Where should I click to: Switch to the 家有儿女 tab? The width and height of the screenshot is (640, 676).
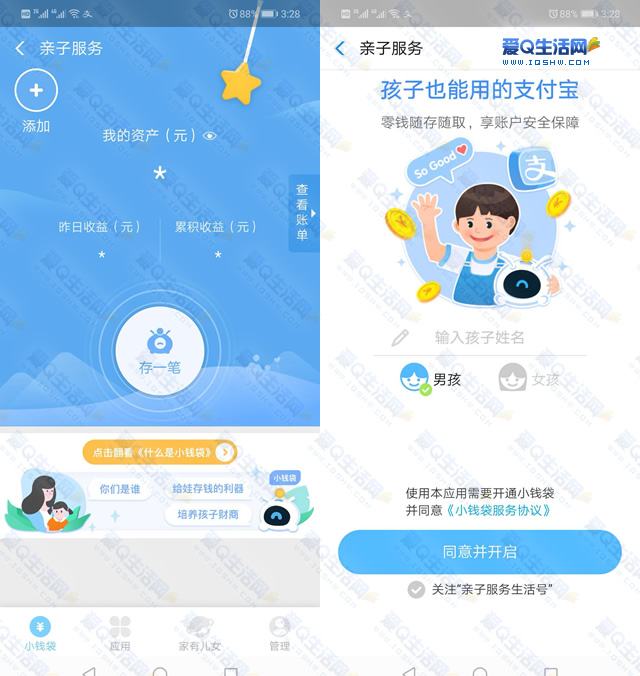point(200,634)
